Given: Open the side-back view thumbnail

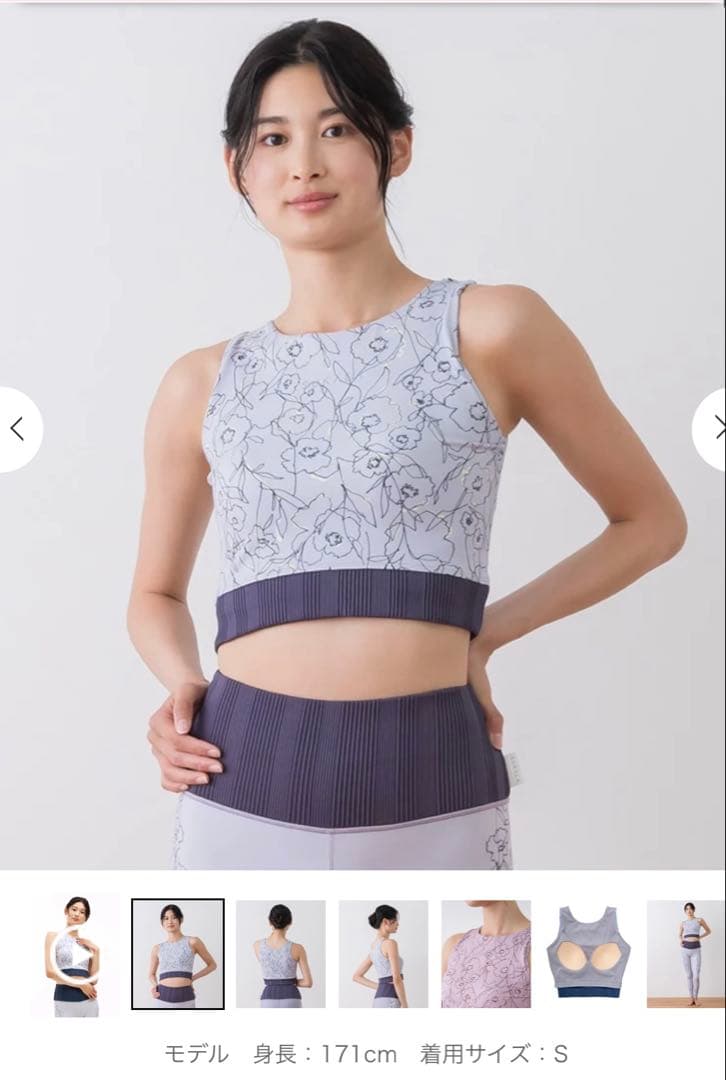Looking at the screenshot, I should [x=383, y=954].
